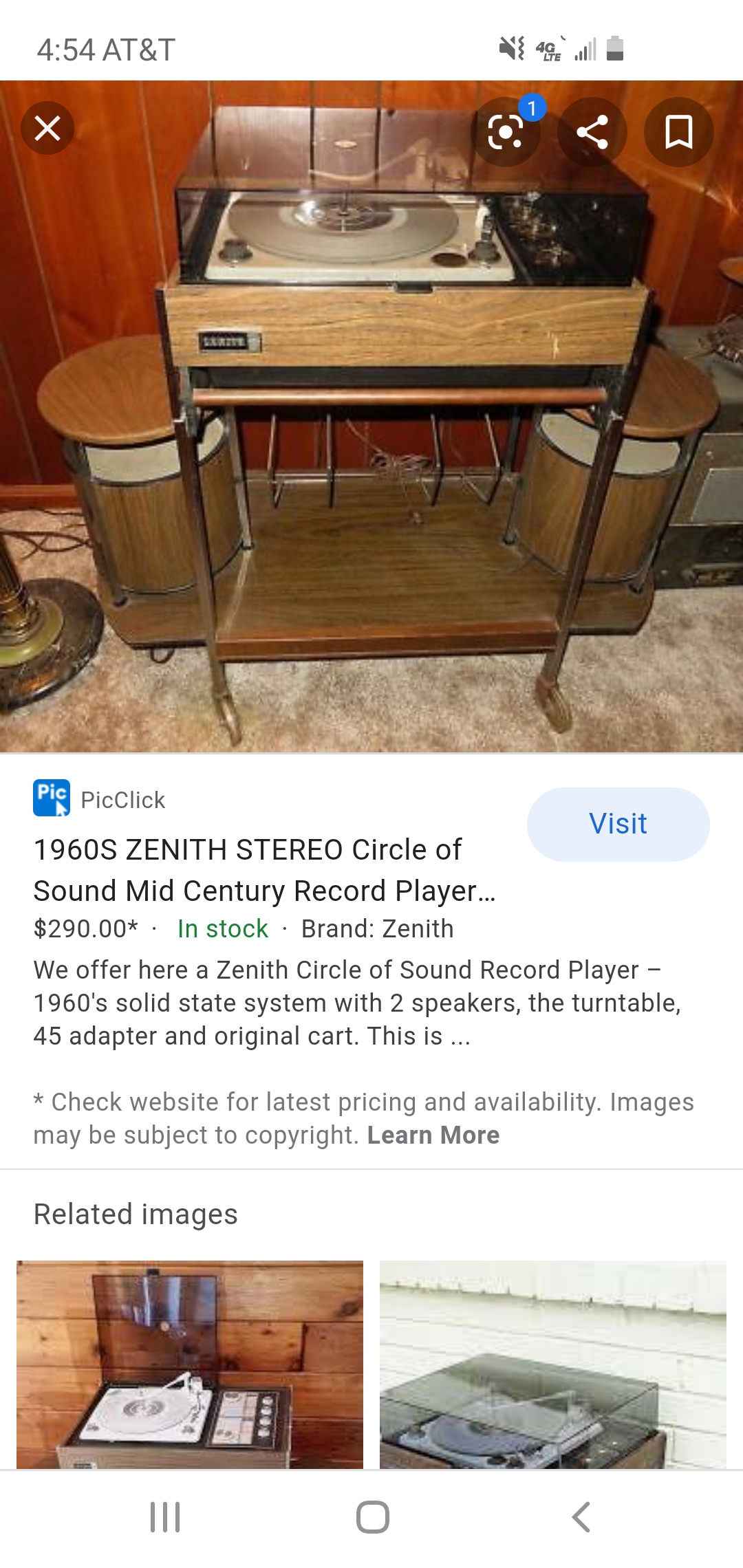743x1568 pixels.
Task: Go back using system navigation
Action: pos(581,1516)
